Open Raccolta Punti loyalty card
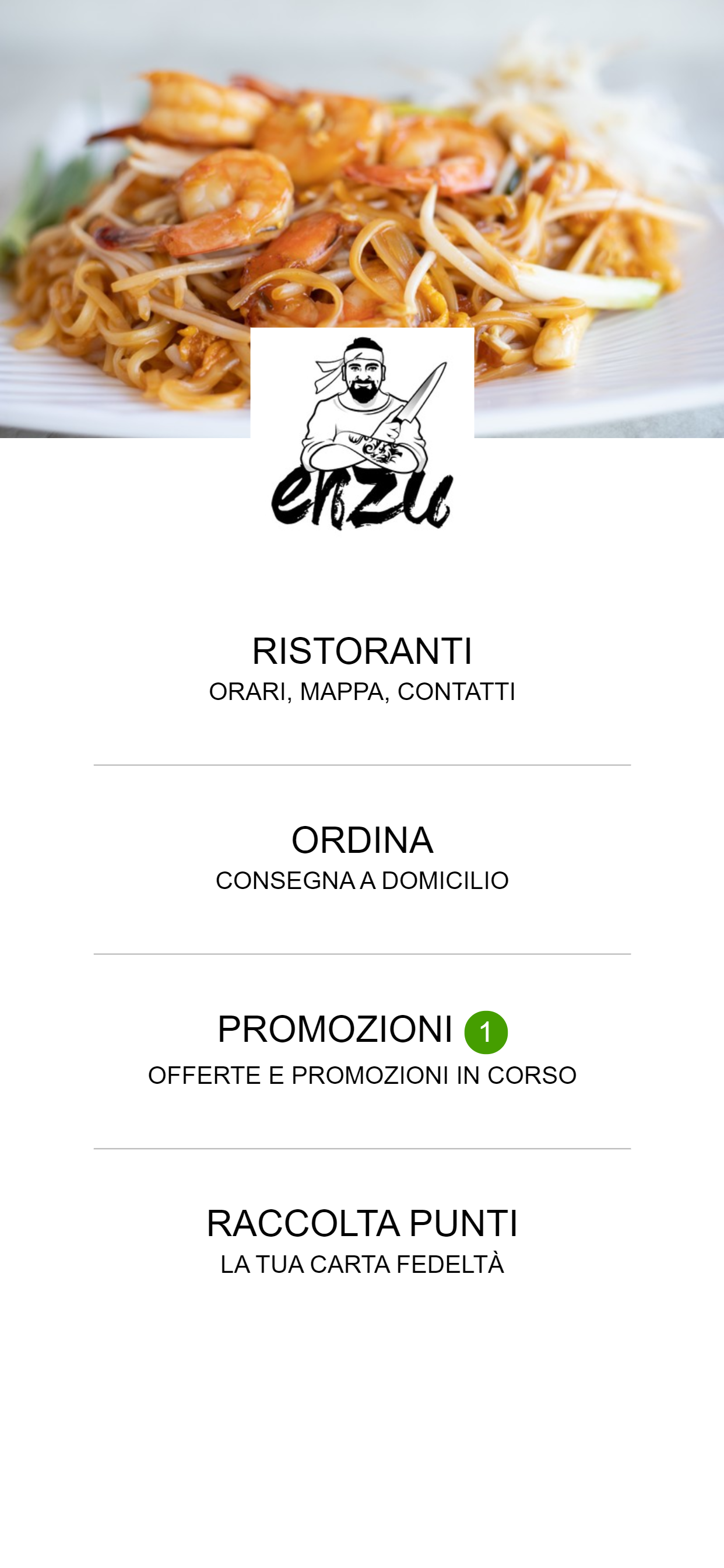724x1568 pixels. coord(362,1242)
